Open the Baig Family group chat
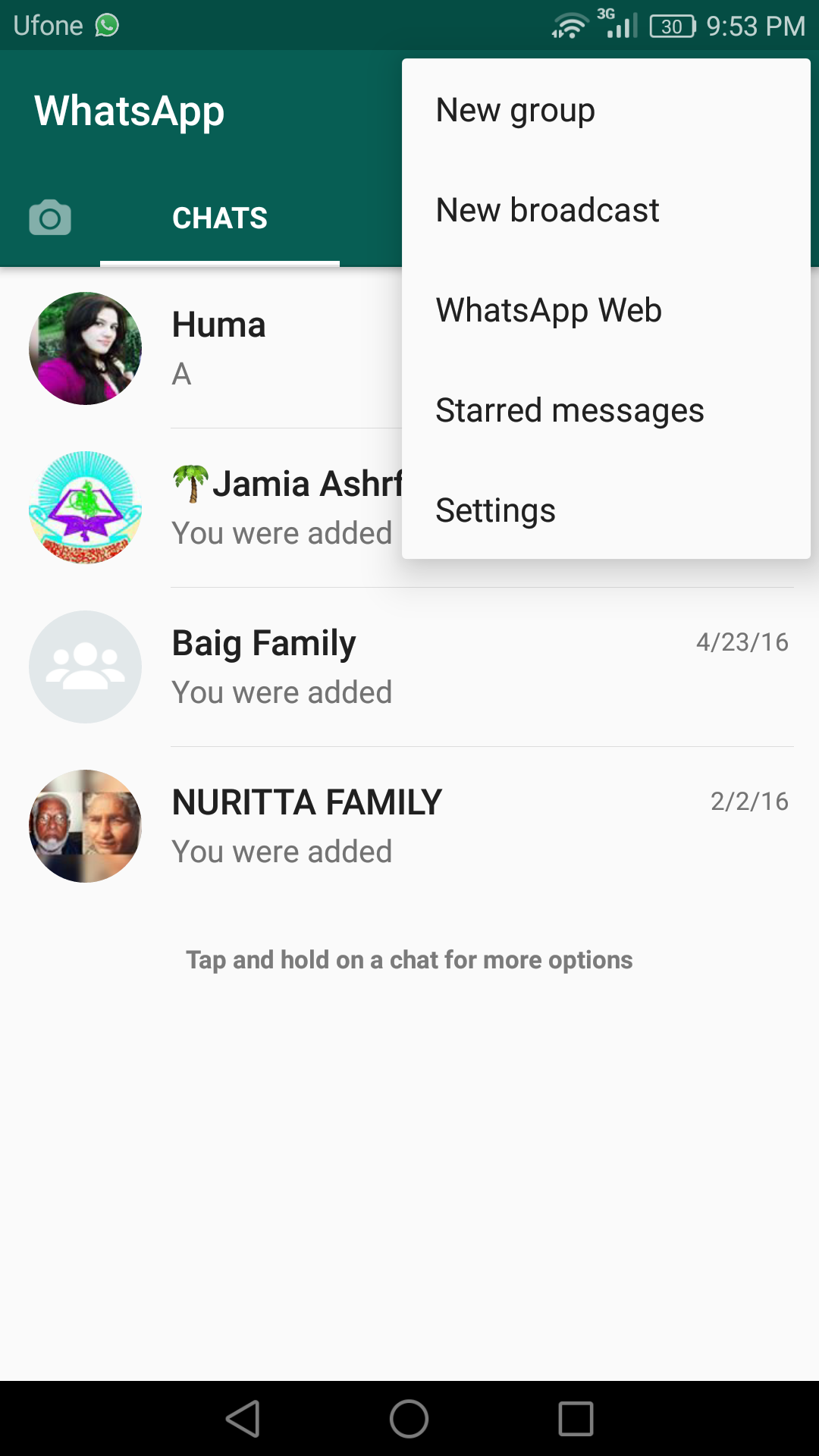819x1456 pixels. click(x=409, y=667)
